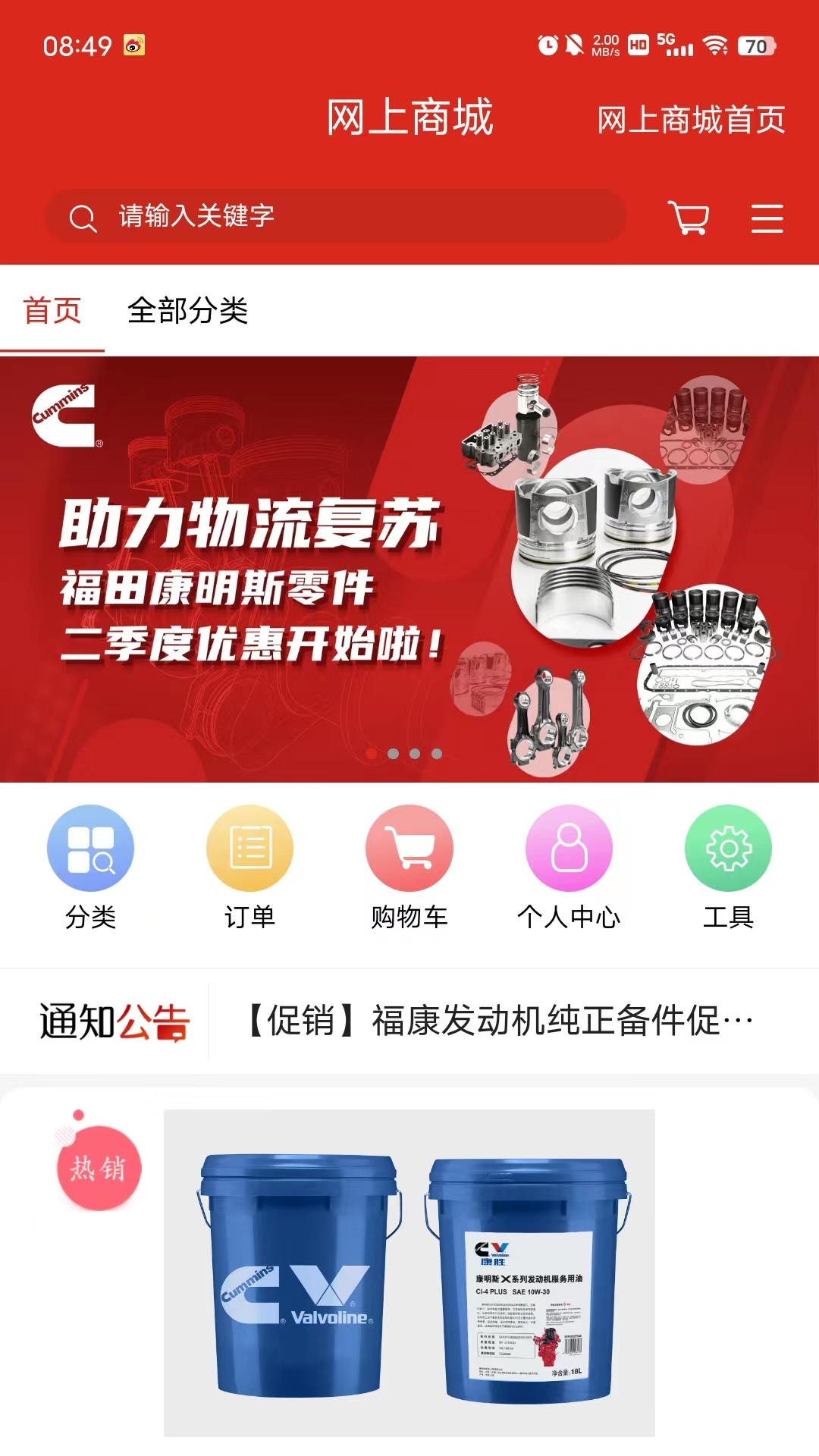Screen dimensions: 819x1456
Task: Read the 【促销】福康发动机 notice
Action: [500, 1021]
